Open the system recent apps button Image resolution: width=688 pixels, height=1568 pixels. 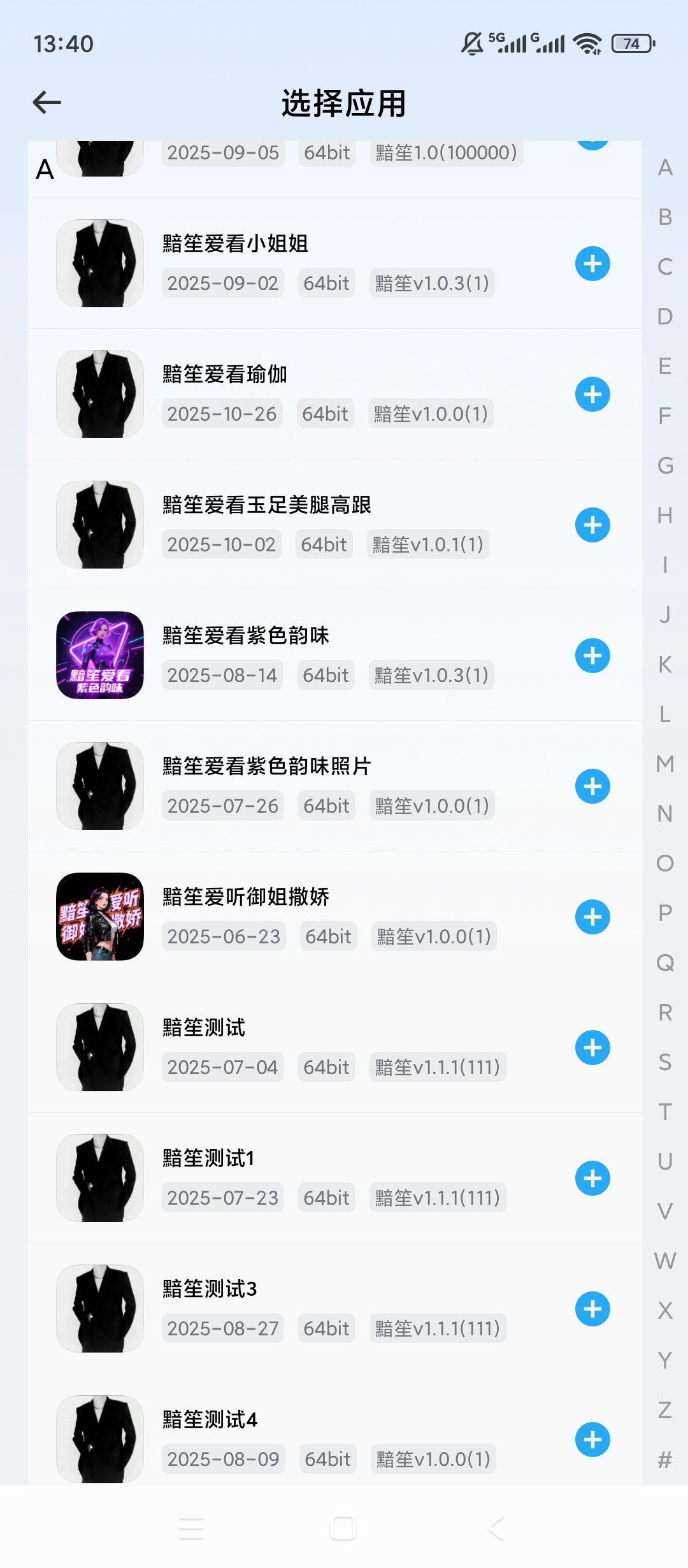coord(191,1528)
